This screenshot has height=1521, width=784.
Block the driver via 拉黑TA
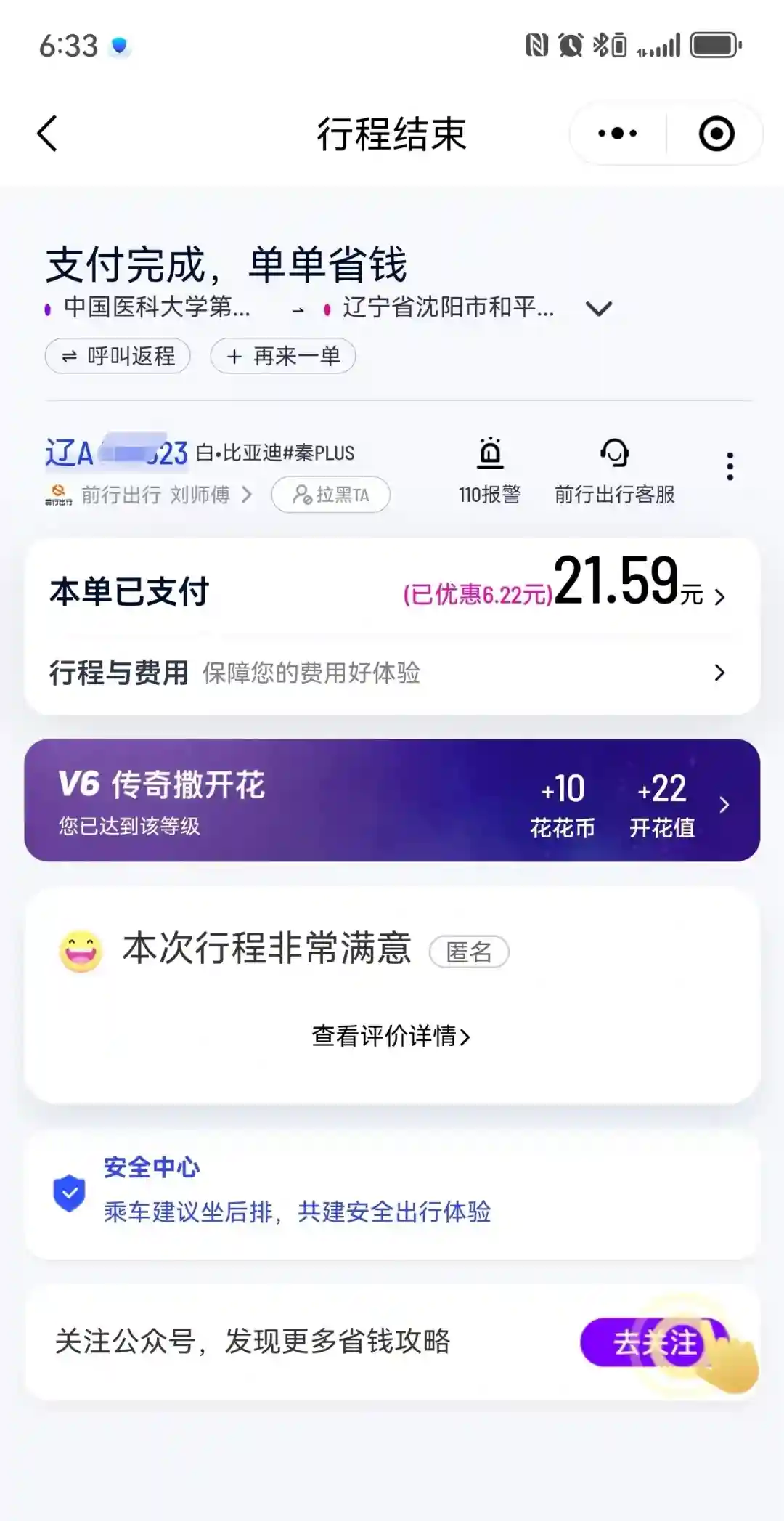(331, 495)
